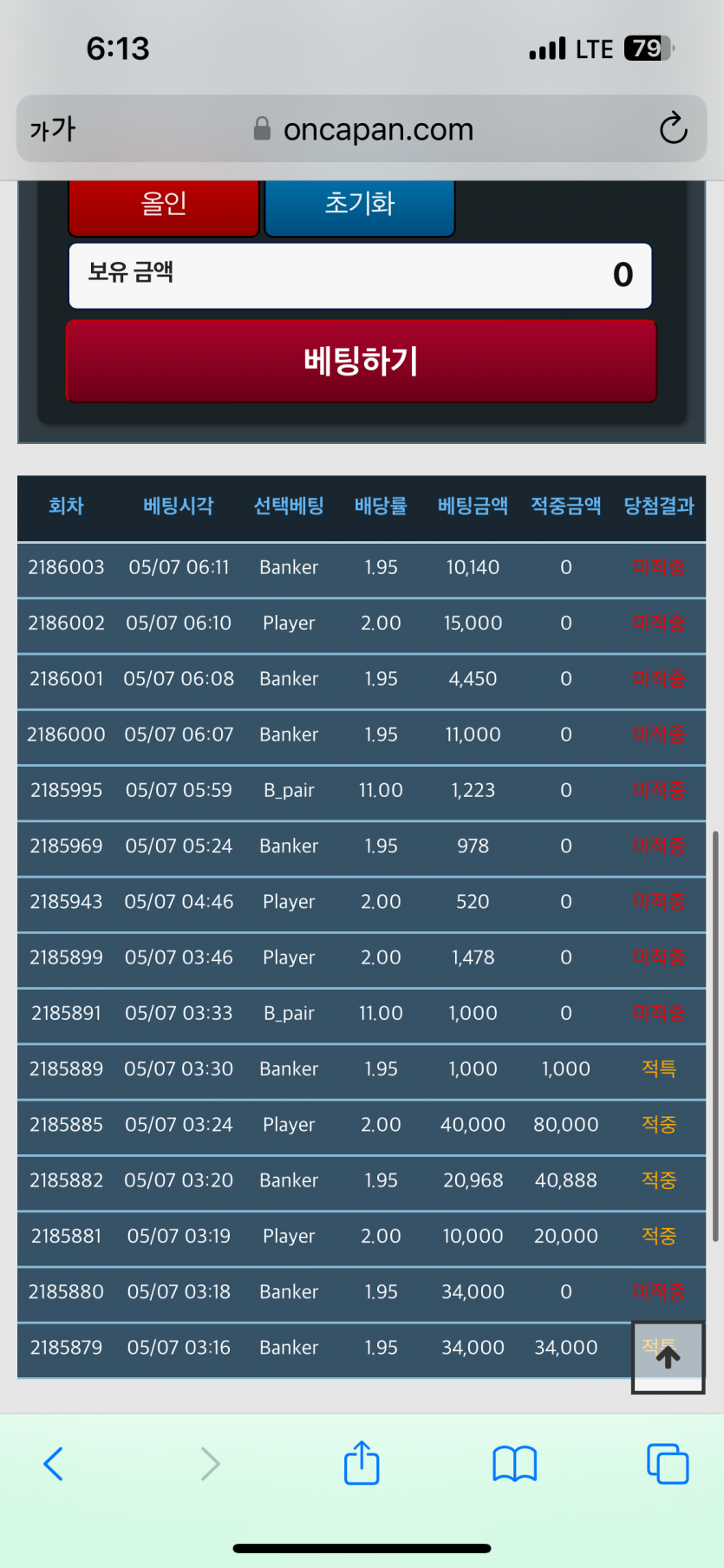Go back to the previous page
724x1568 pixels.
point(54,1464)
